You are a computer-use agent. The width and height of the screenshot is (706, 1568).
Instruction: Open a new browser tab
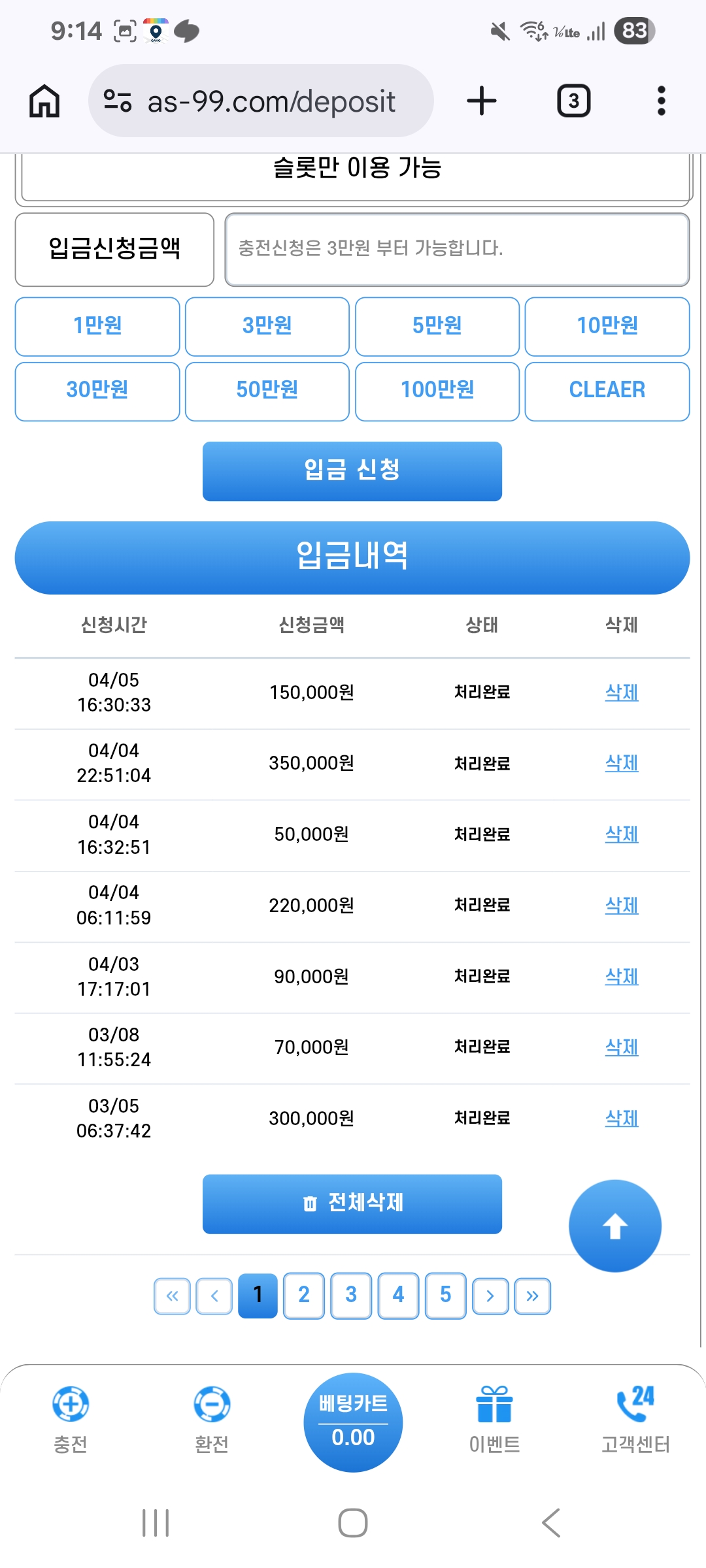pos(482,101)
